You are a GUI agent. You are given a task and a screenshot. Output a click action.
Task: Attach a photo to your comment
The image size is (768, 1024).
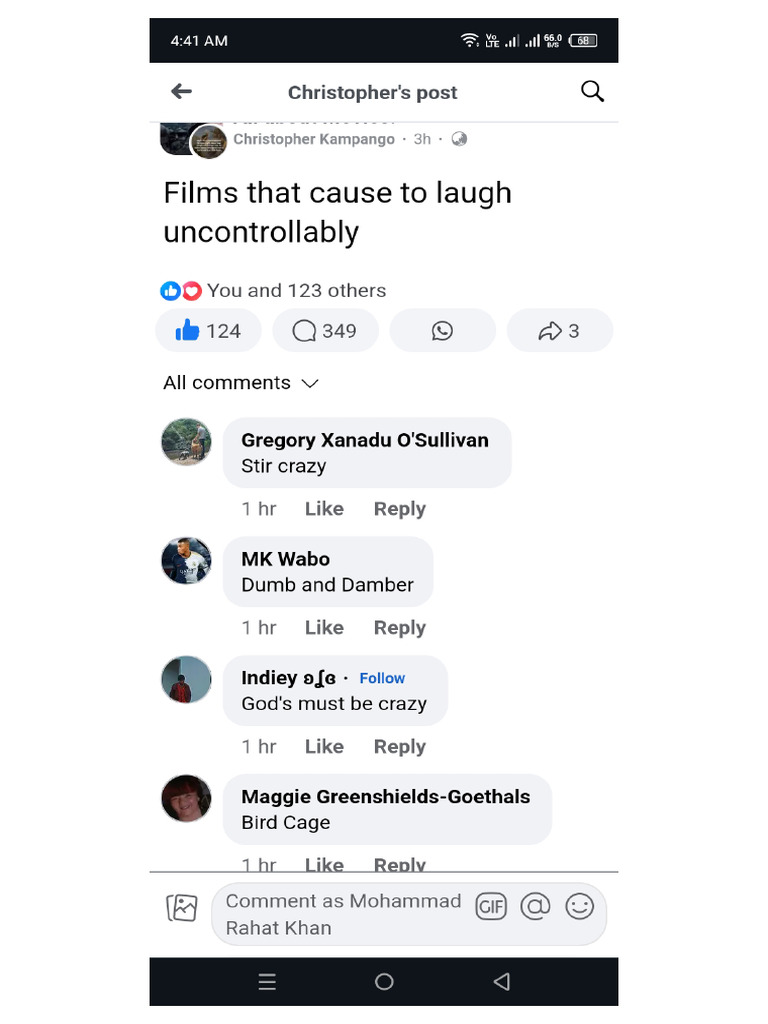(x=182, y=907)
